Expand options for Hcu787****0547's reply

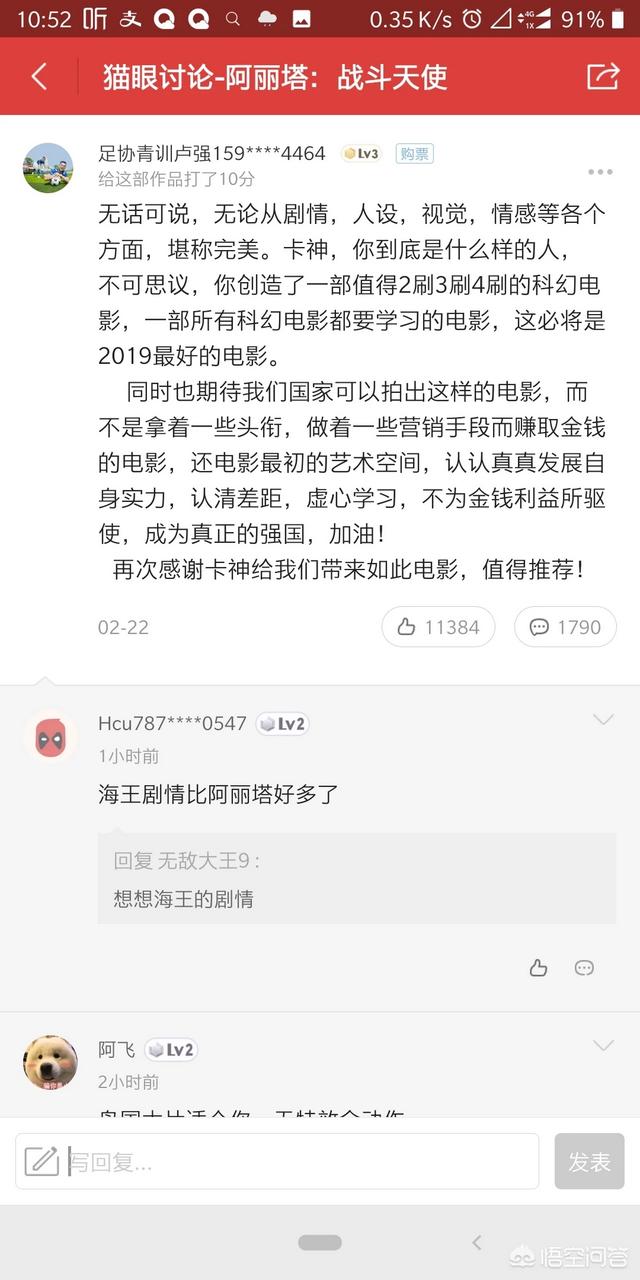[x=603, y=720]
